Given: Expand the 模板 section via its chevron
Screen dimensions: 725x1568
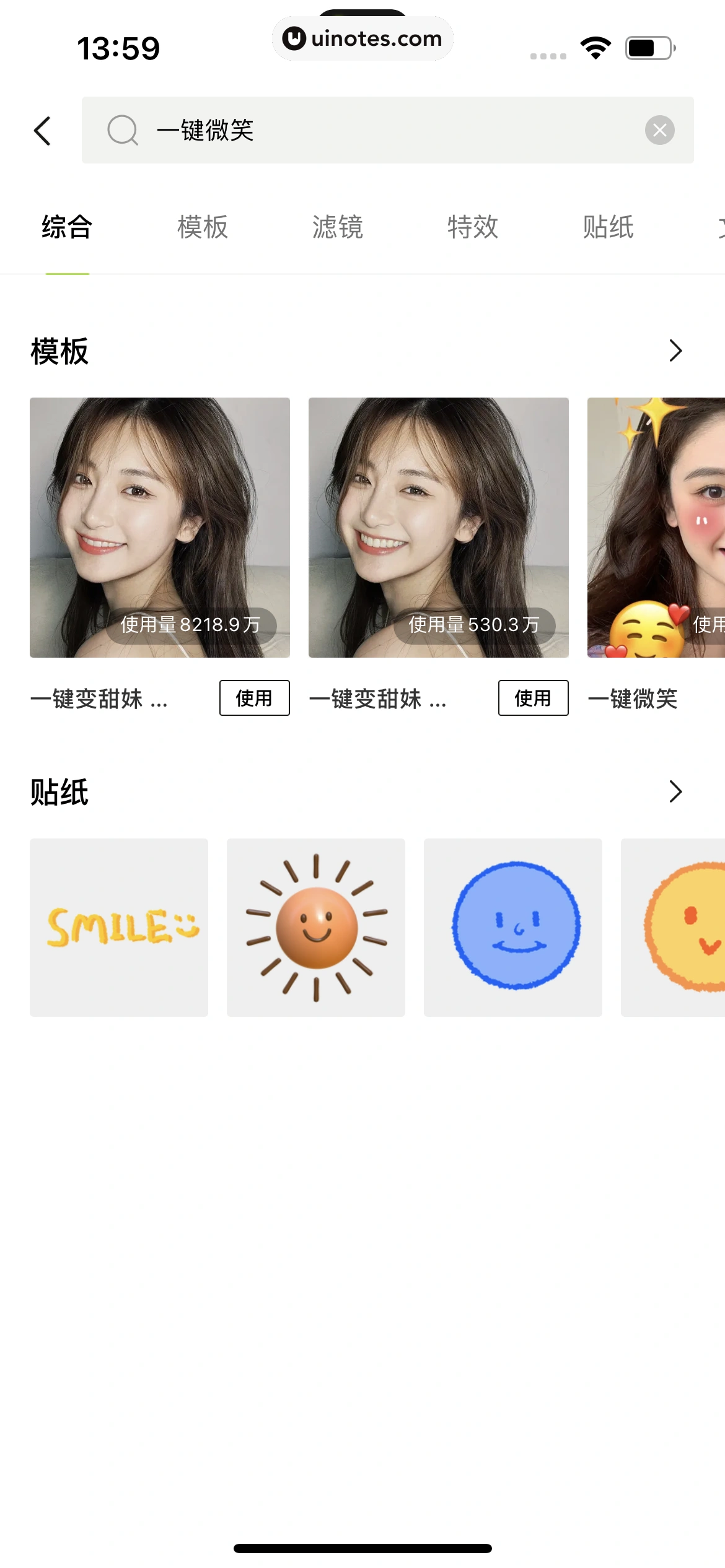Looking at the screenshot, I should coord(675,351).
